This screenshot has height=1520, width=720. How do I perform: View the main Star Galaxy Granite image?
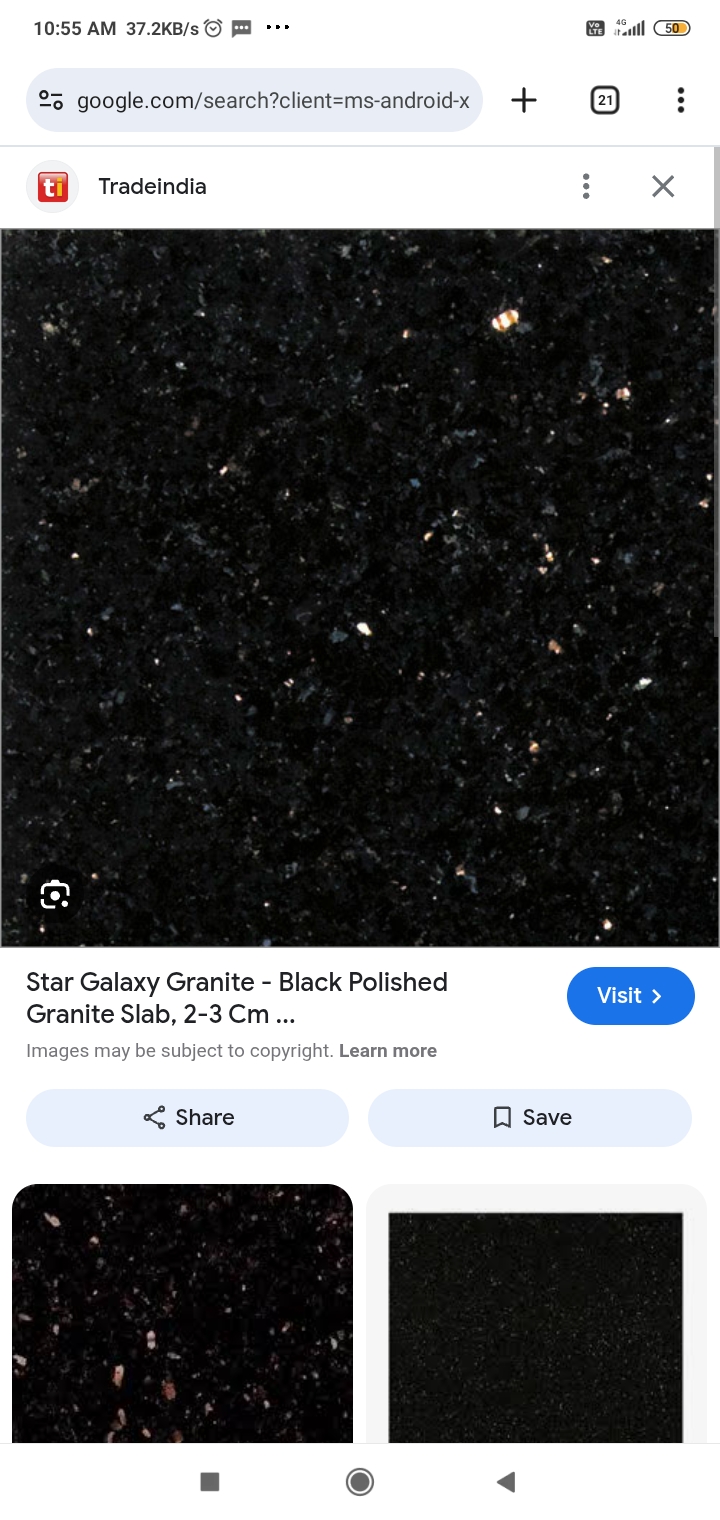tap(360, 587)
